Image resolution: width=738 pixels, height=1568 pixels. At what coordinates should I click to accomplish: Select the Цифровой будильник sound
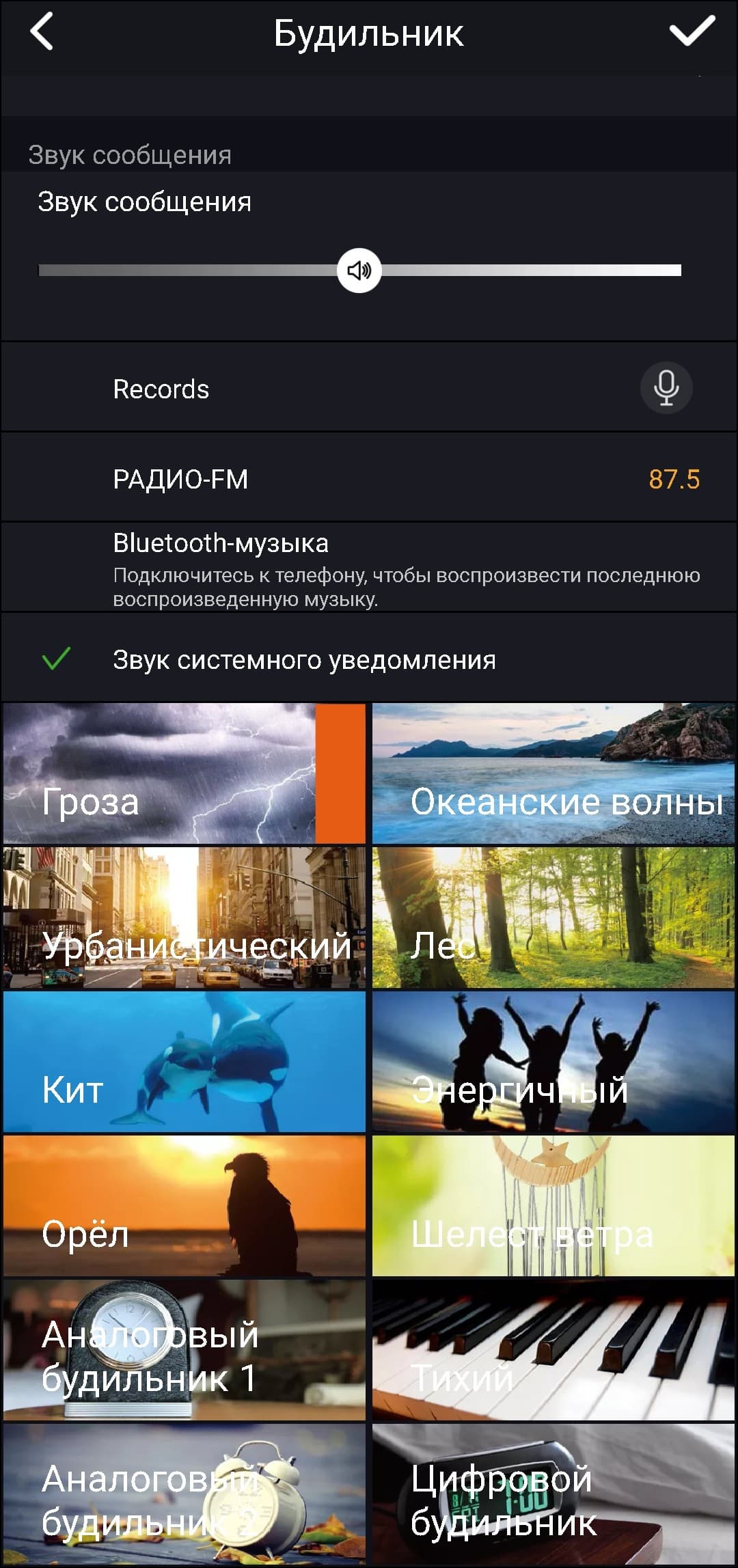coord(553,1494)
